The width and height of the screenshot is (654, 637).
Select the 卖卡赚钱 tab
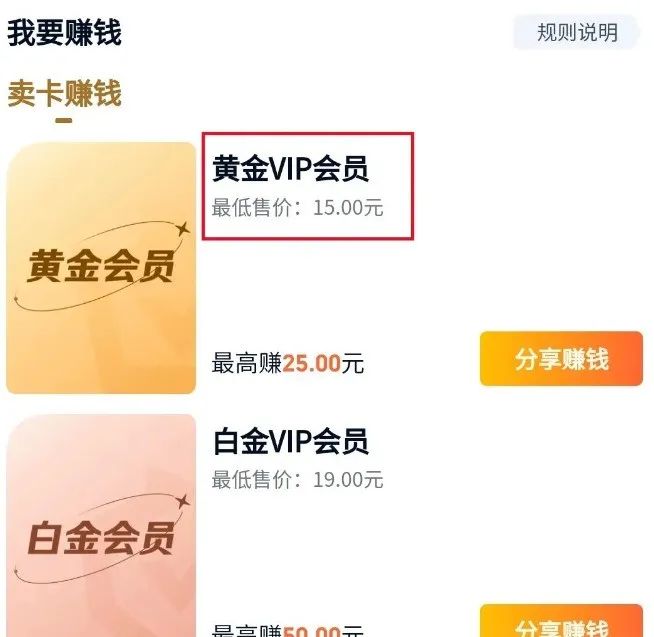64,94
